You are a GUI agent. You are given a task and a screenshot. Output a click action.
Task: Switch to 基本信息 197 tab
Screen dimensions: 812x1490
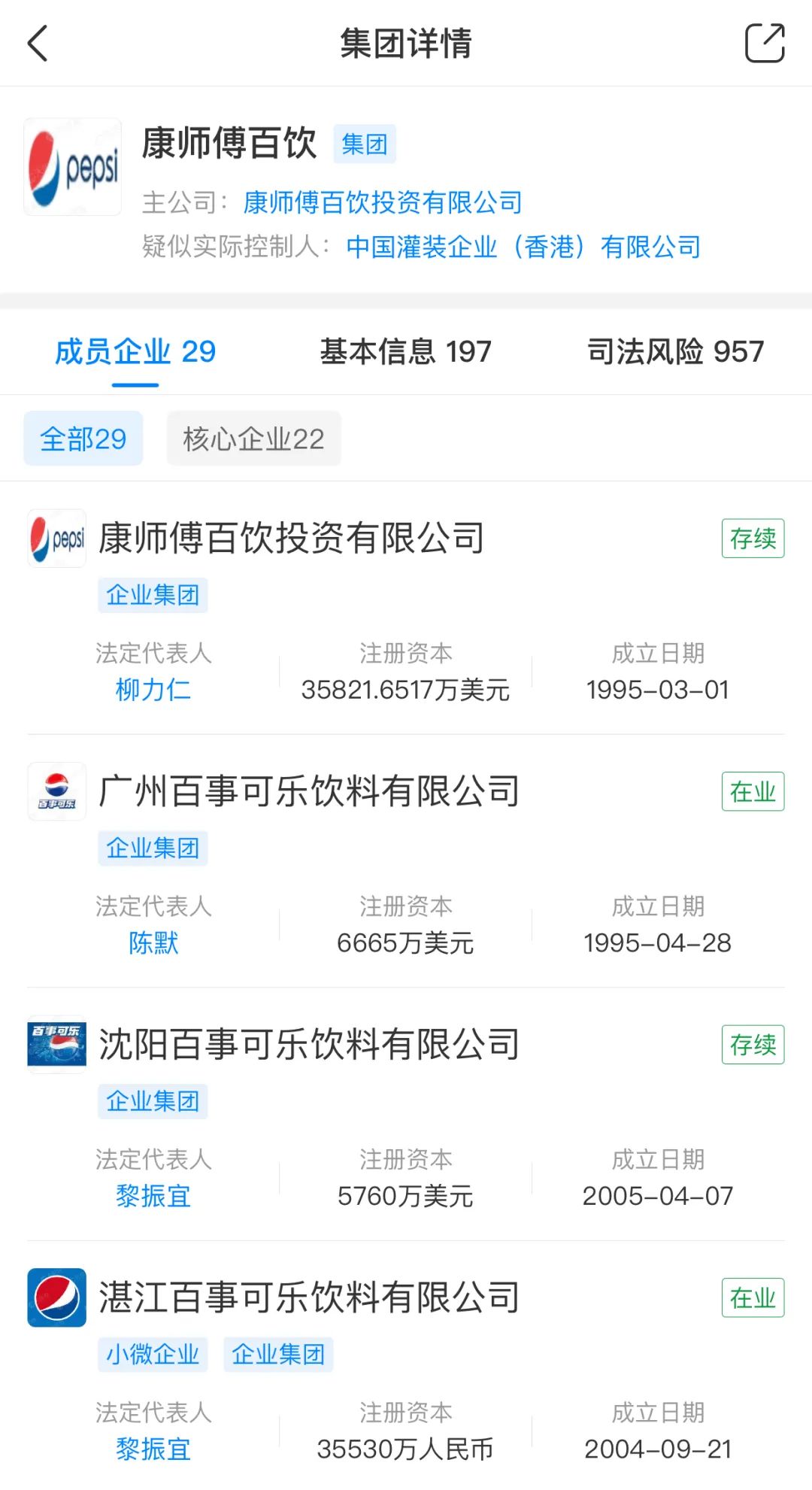(x=405, y=352)
